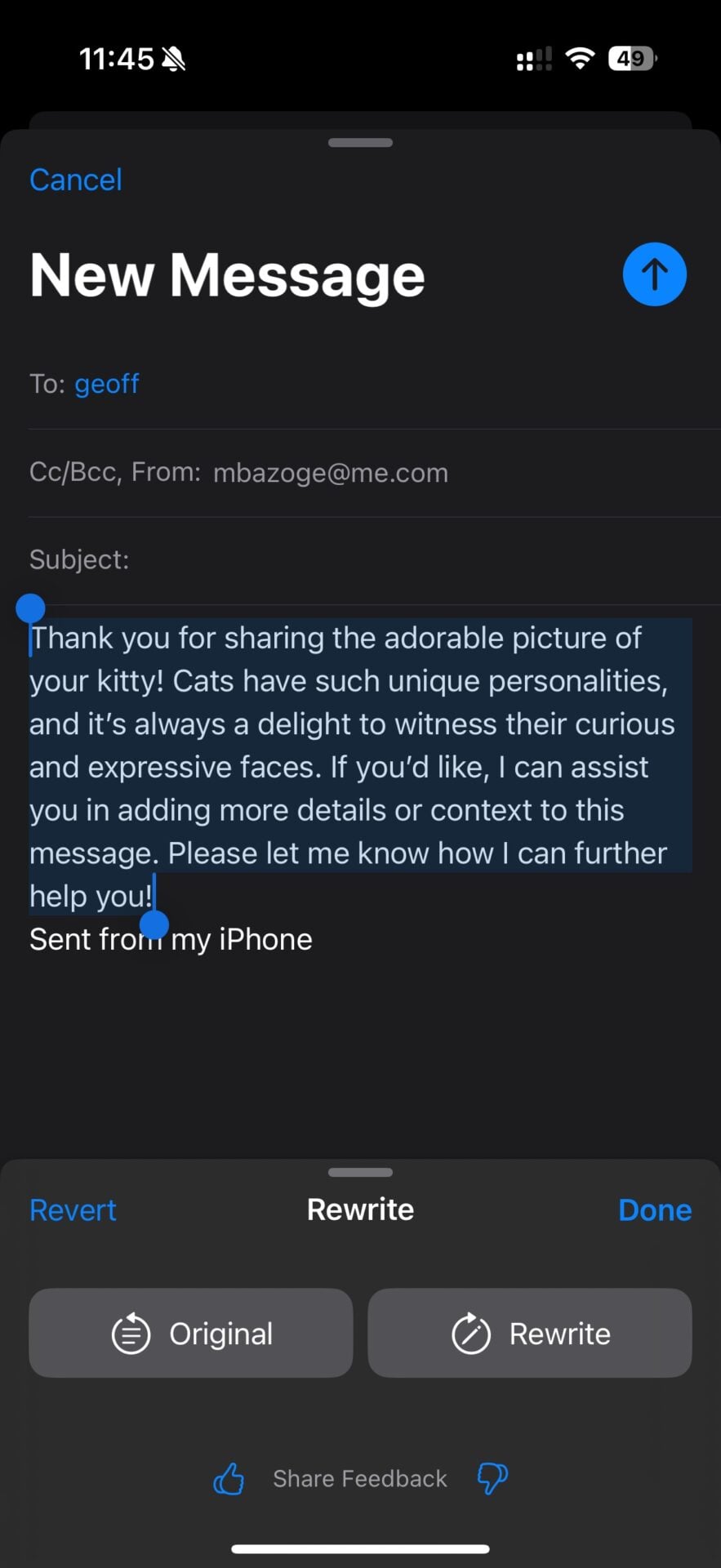Give thumbs down feedback on the rewrite

click(x=492, y=1478)
